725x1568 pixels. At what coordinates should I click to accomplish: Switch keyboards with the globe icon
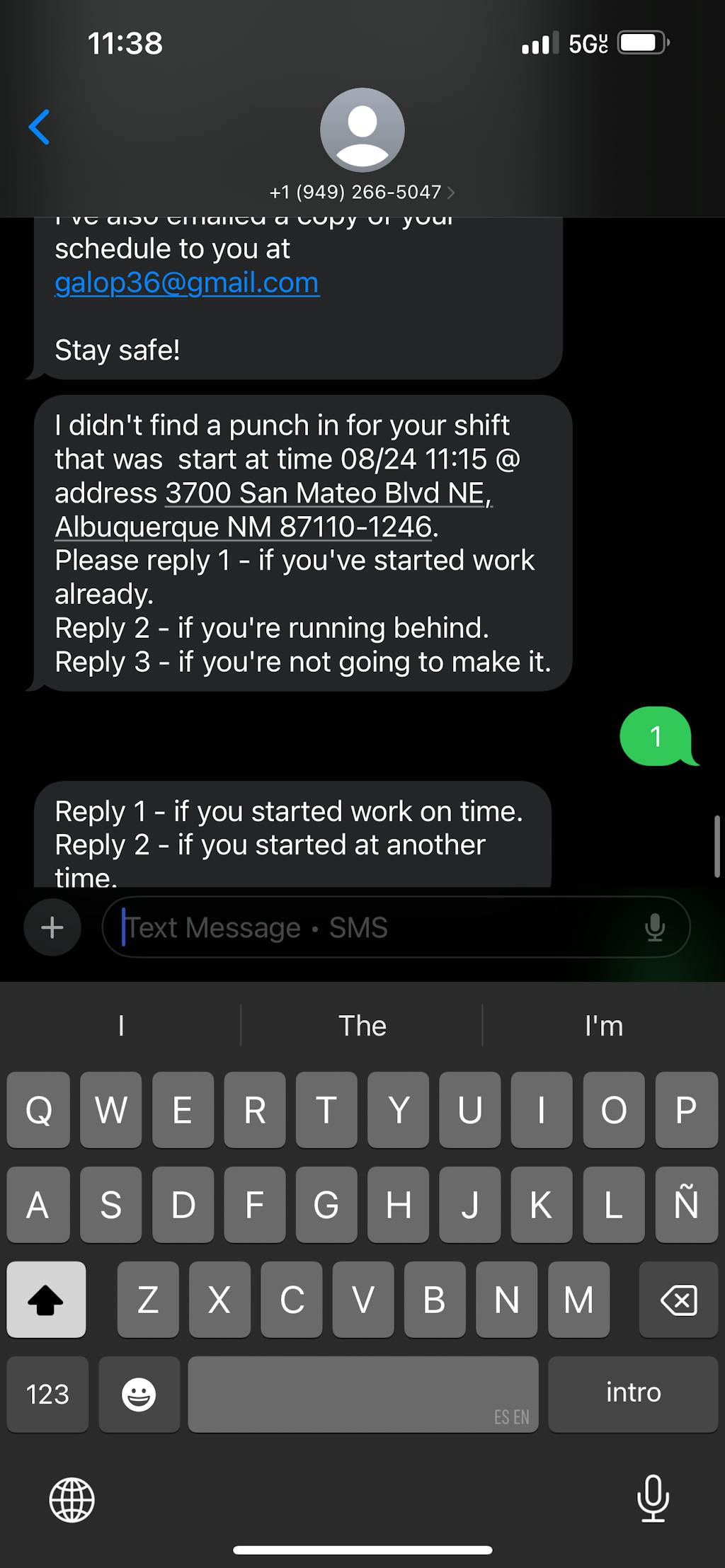pyautogui.click(x=72, y=1499)
